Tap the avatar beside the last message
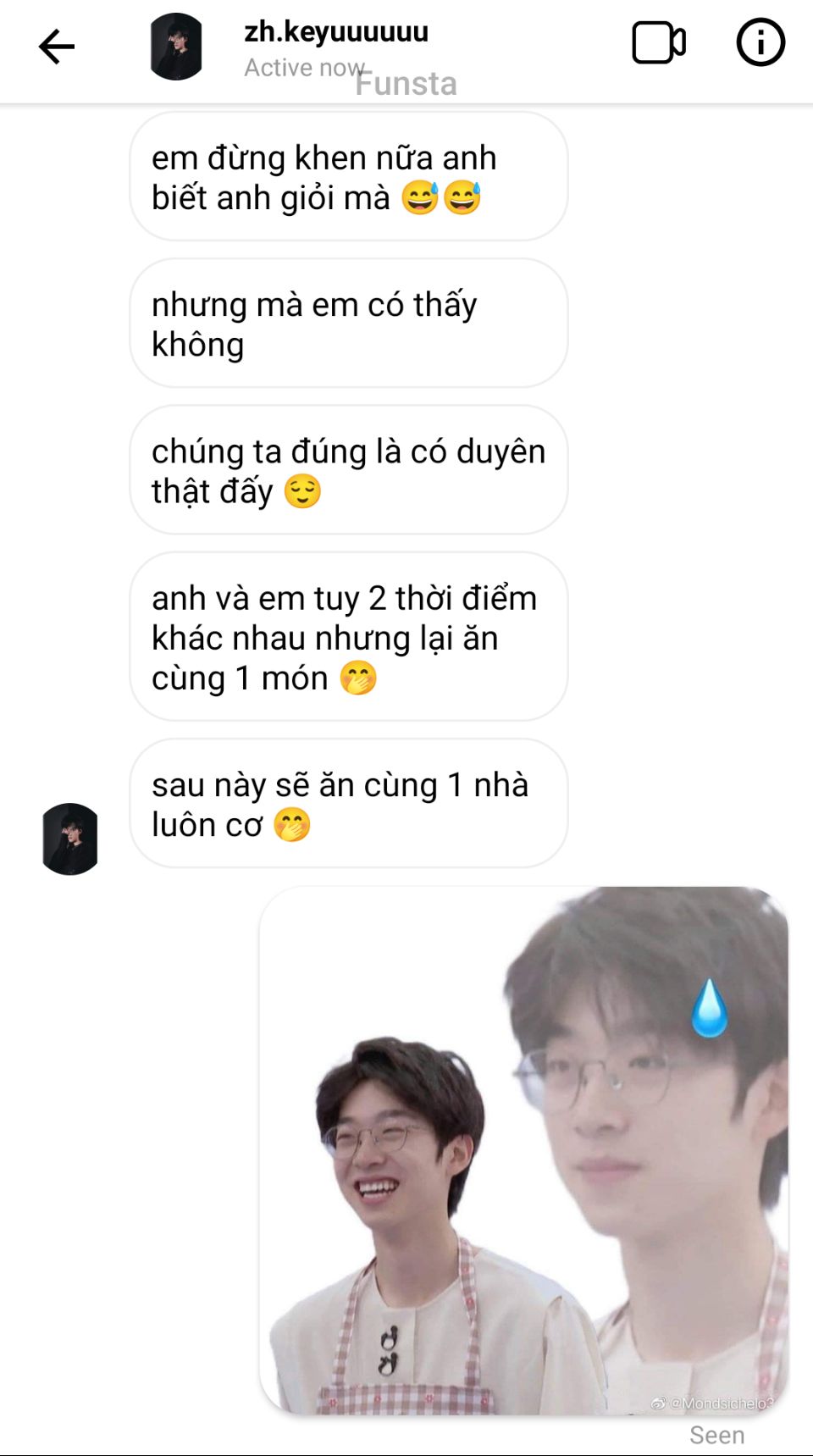 [70, 839]
